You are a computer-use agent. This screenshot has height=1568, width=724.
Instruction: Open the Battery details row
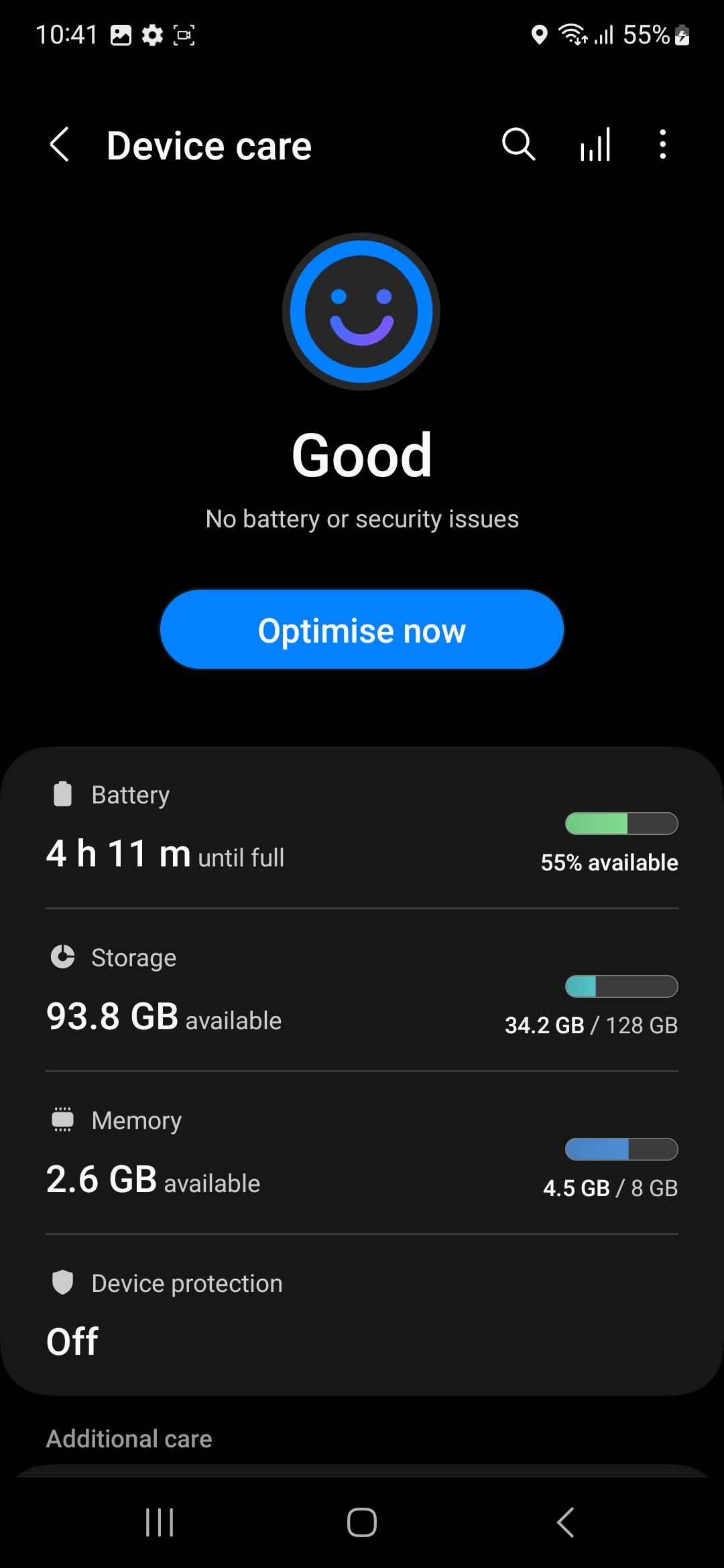tap(362, 828)
